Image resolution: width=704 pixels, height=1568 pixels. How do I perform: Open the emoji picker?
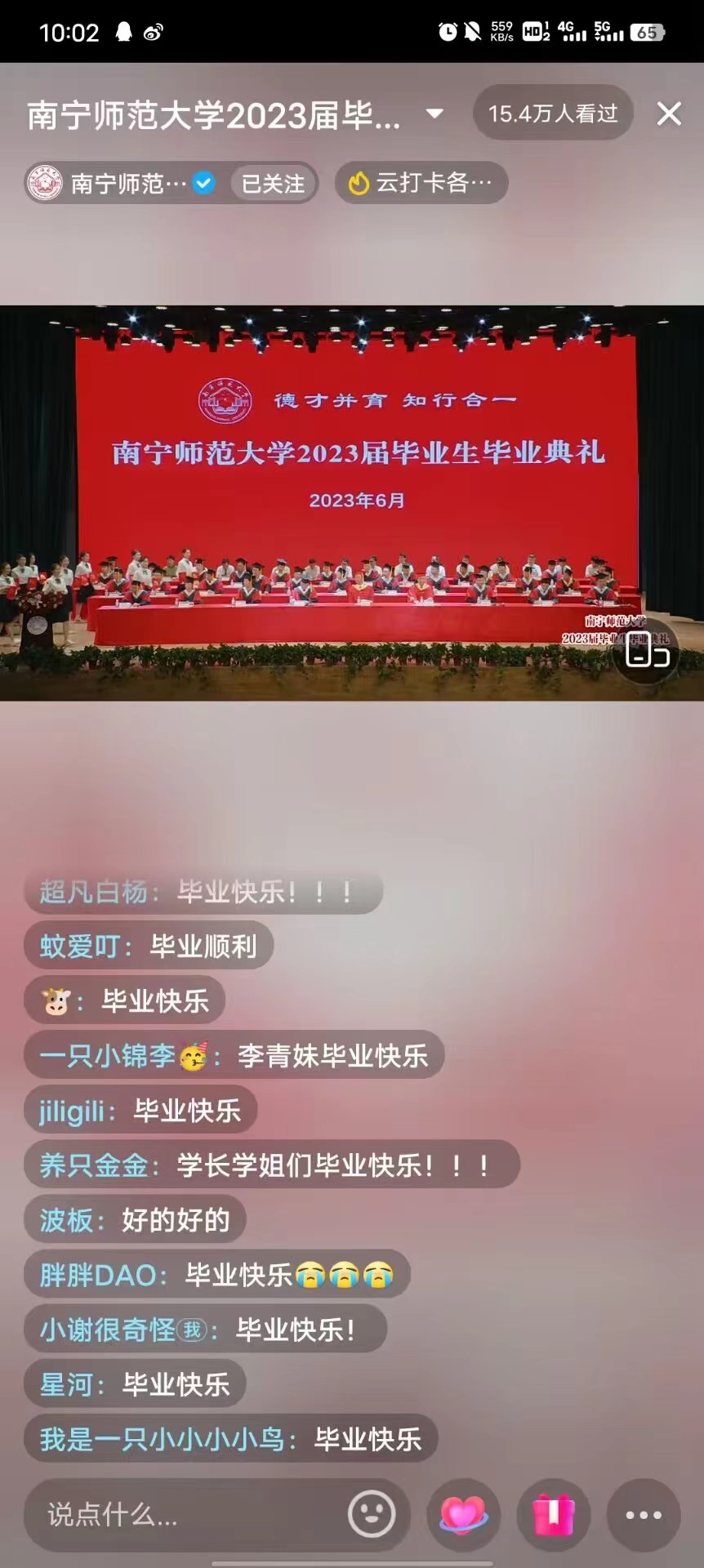click(372, 1515)
